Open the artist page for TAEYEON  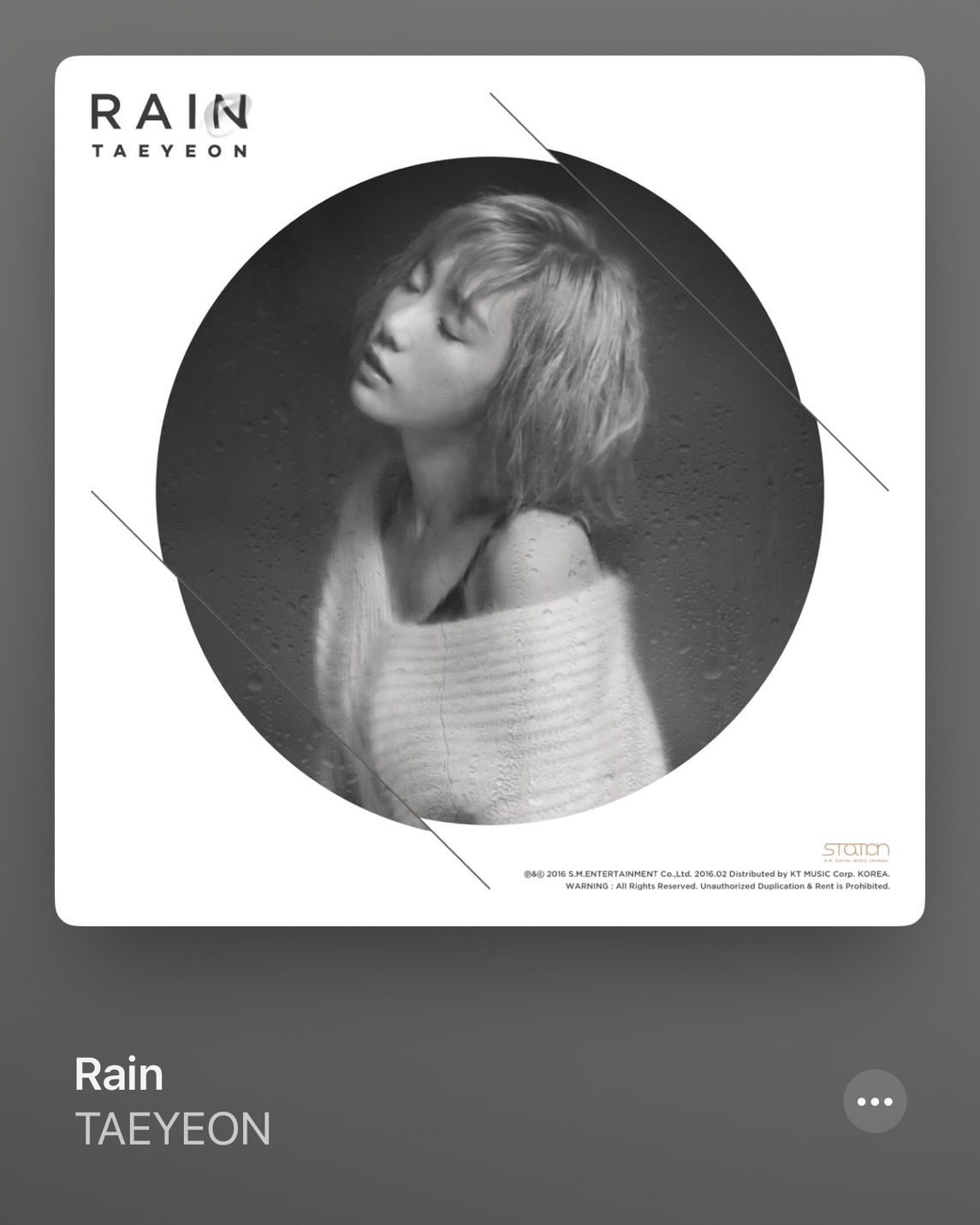pos(171,1130)
